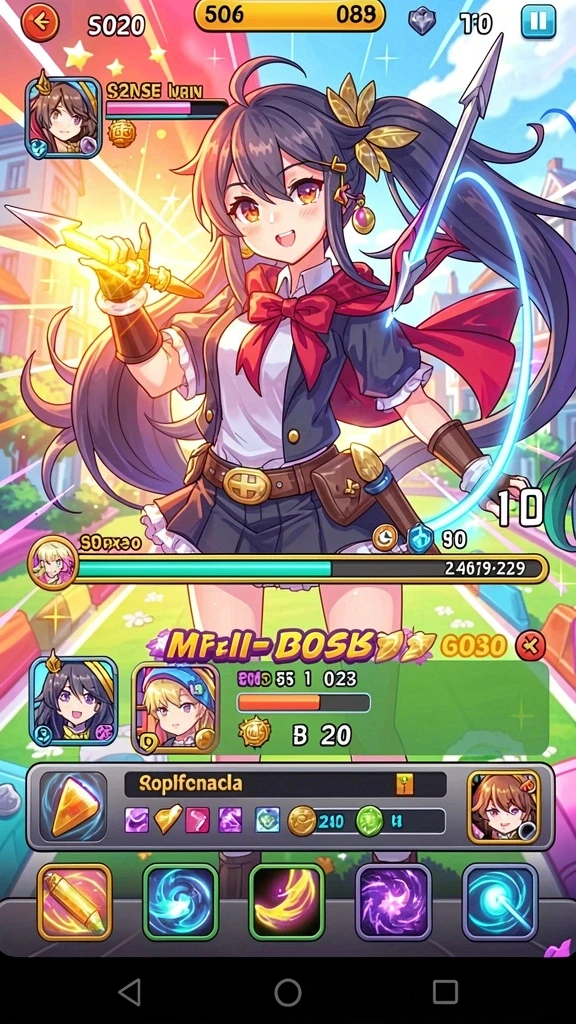Image resolution: width=576 pixels, height=1024 pixels.
Task: Close the boss banner with red X
Action: click(x=531, y=647)
